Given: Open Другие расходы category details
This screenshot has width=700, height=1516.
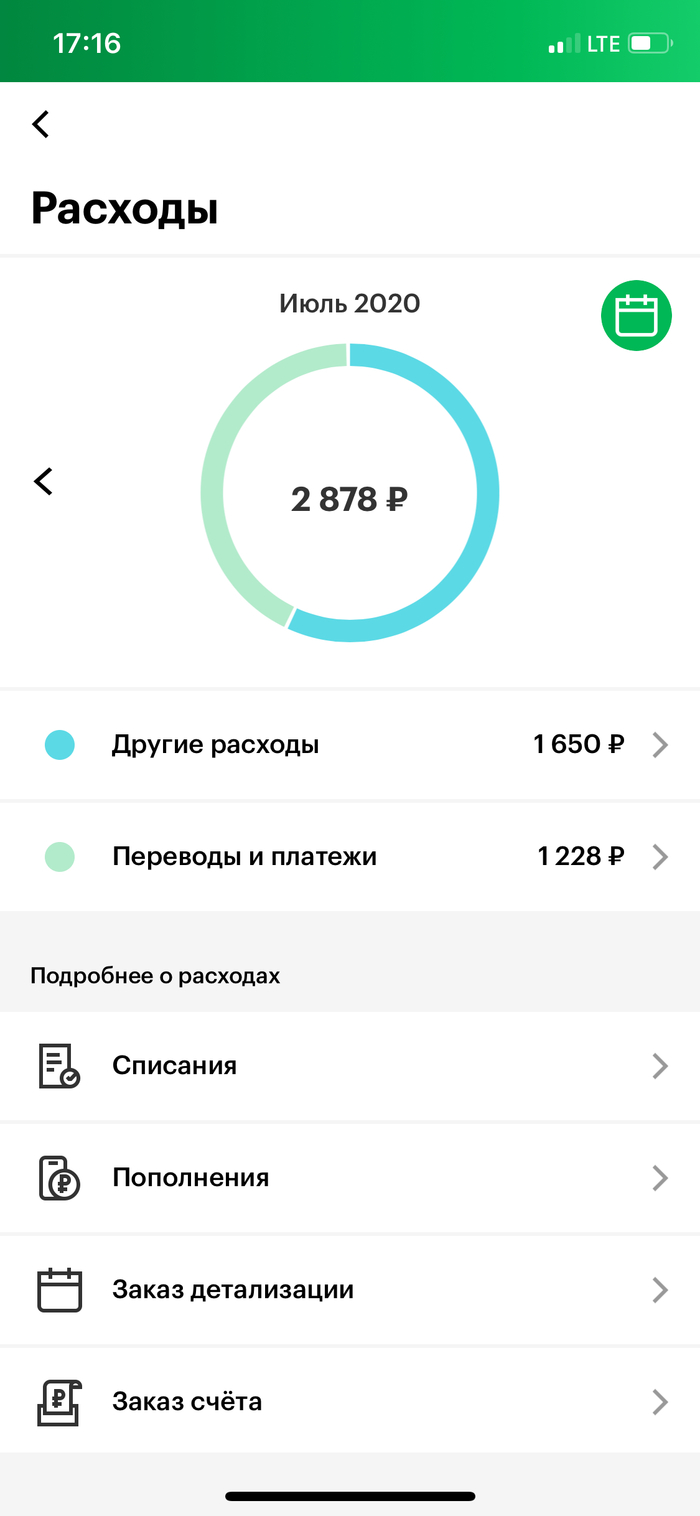Looking at the screenshot, I should point(350,745).
